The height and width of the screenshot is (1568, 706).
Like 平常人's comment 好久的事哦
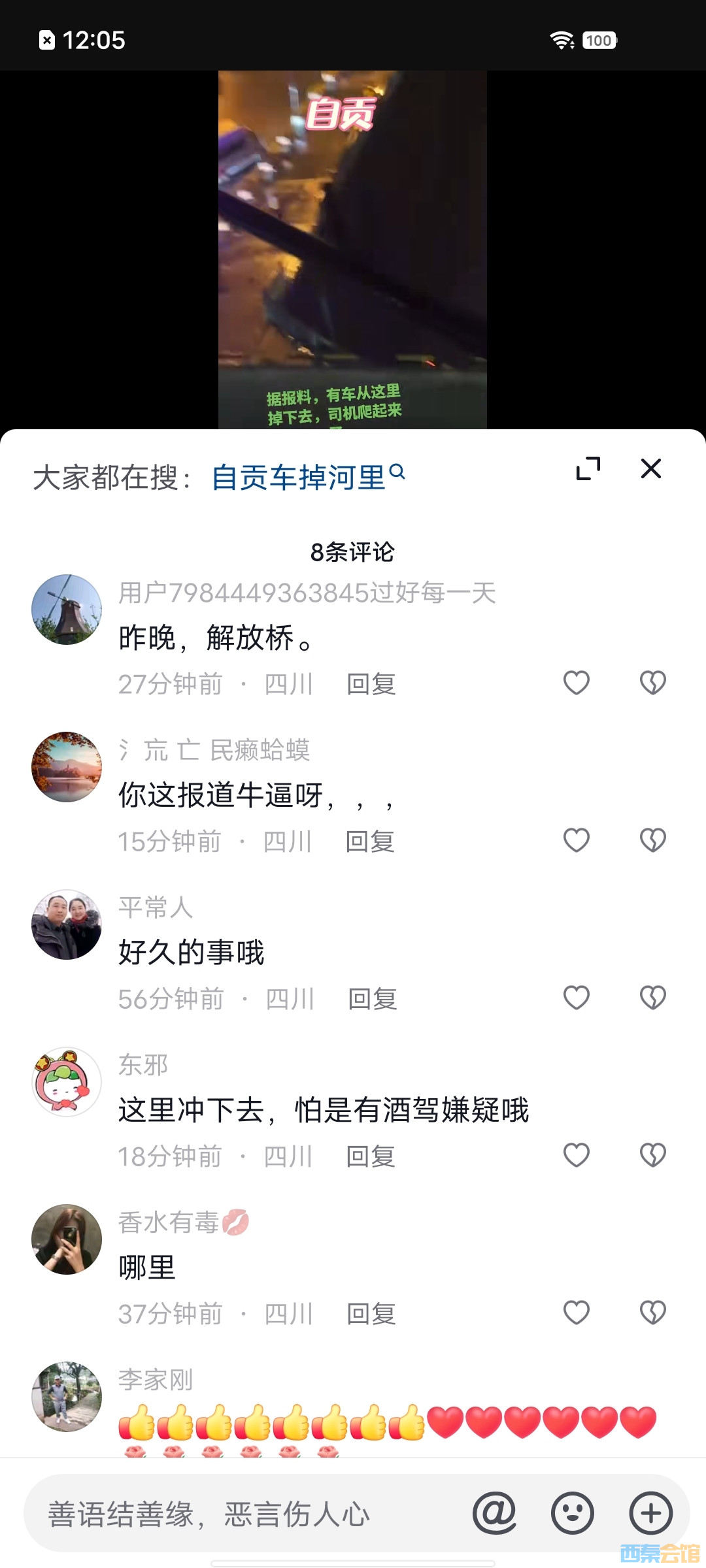point(576,998)
